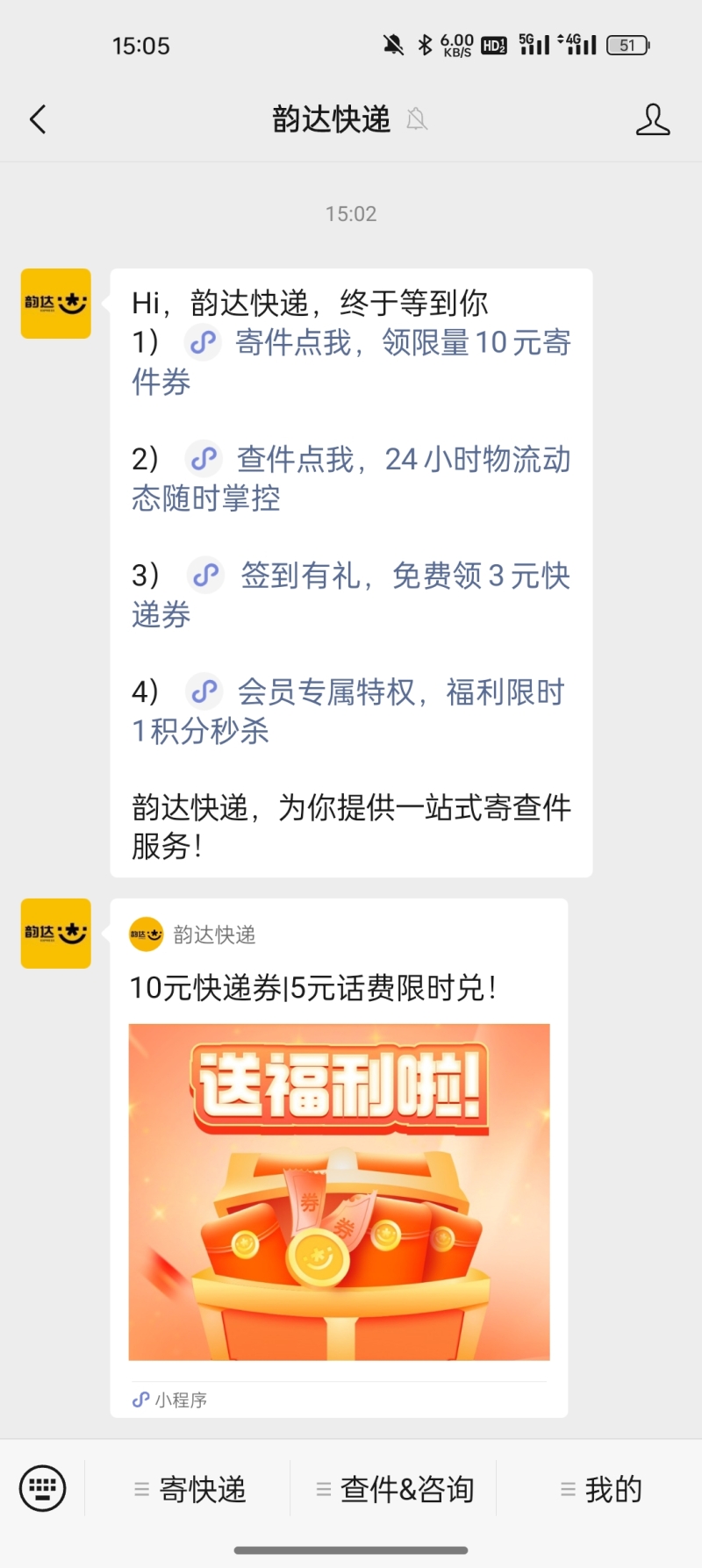Go back from the 韵达快递 chat

point(38,119)
